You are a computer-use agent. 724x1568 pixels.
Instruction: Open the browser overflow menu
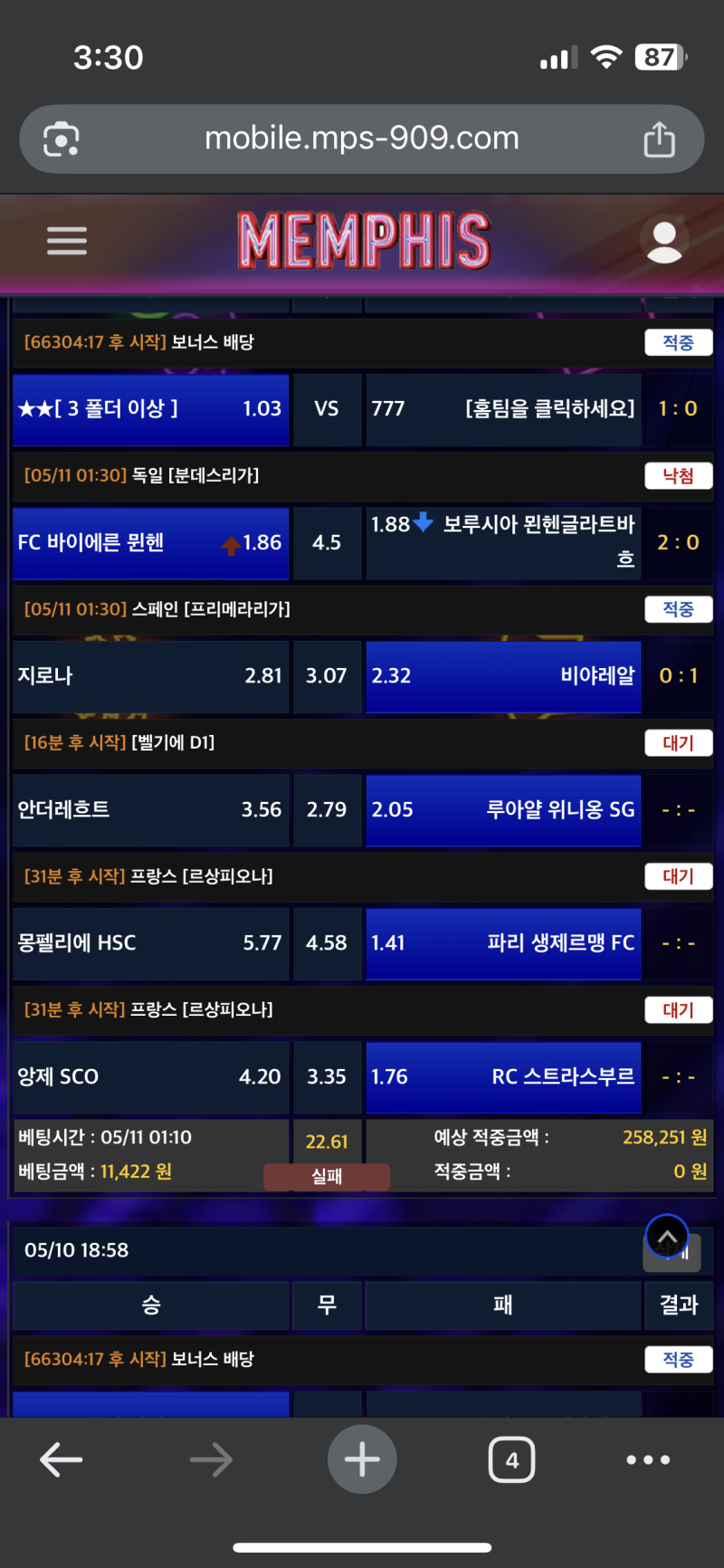[648, 1459]
